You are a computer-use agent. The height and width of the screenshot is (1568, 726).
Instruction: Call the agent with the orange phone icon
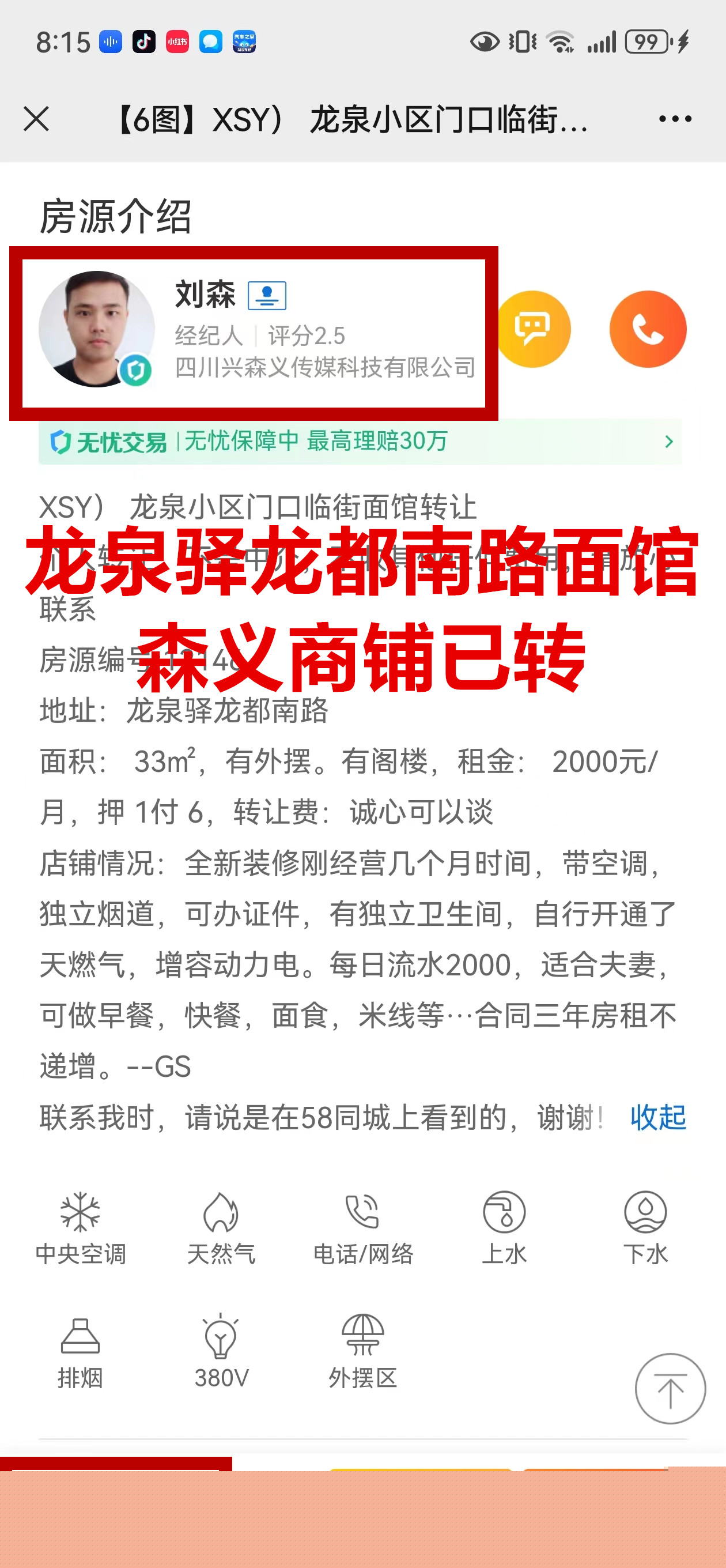[x=648, y=329]
